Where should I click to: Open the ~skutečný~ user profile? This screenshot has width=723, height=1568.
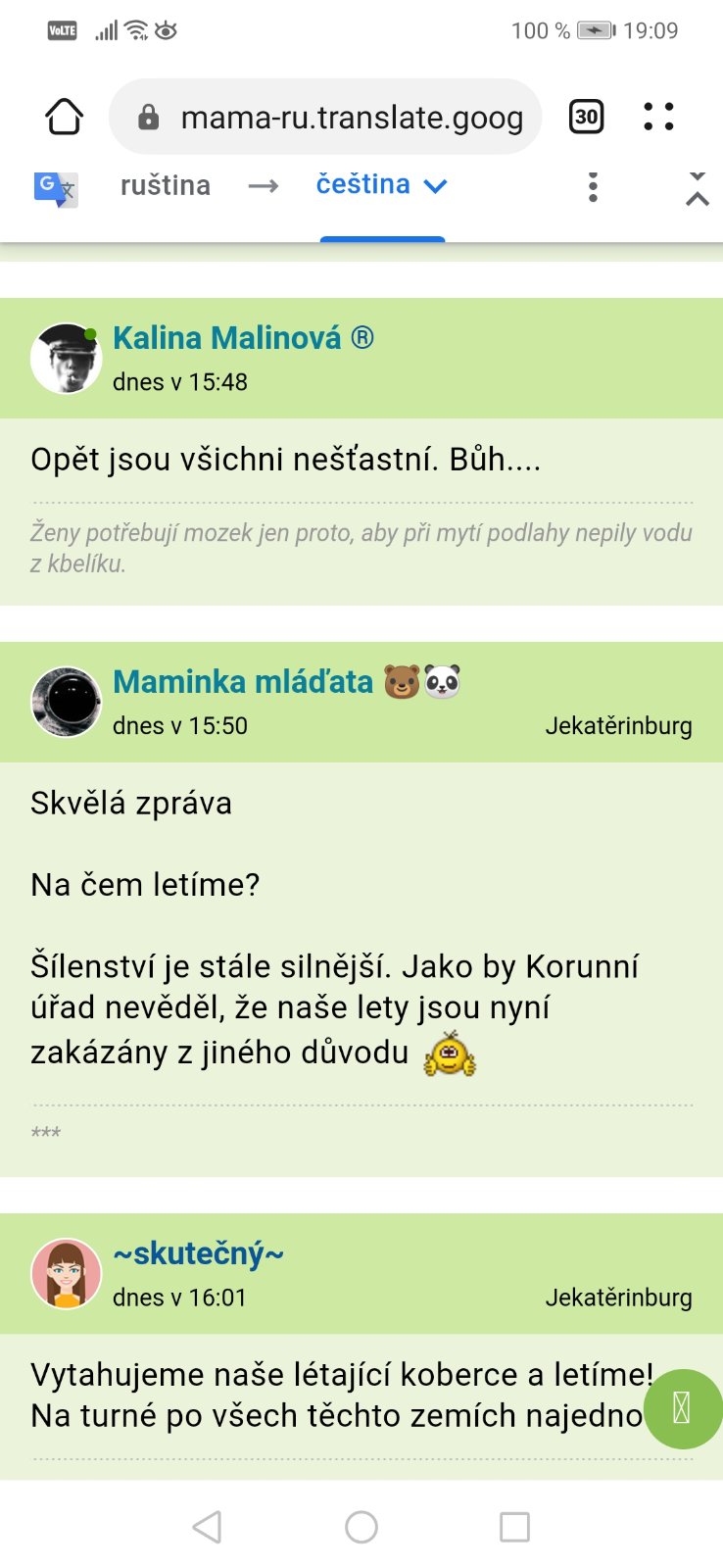[198, 1253]
